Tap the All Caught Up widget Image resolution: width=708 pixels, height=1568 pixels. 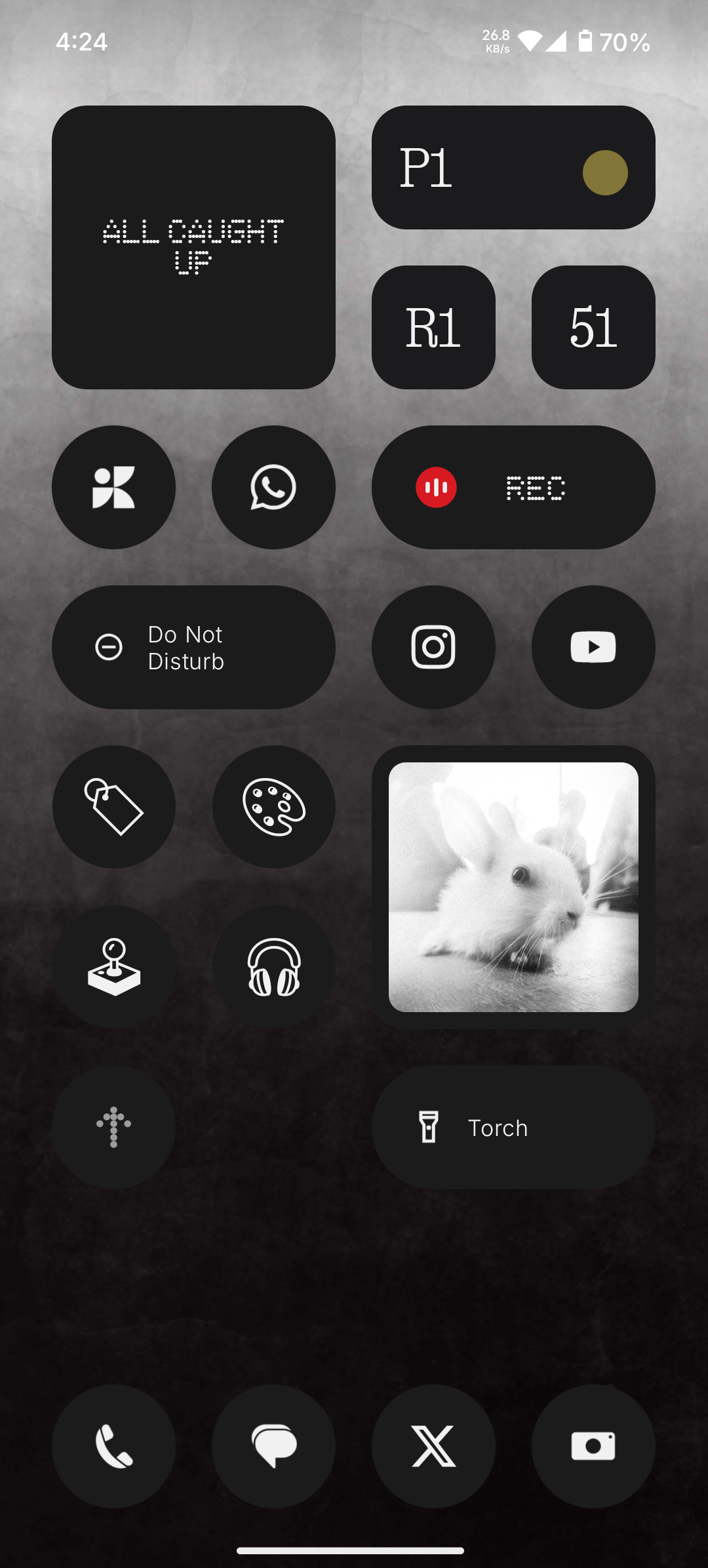(193, 247)
